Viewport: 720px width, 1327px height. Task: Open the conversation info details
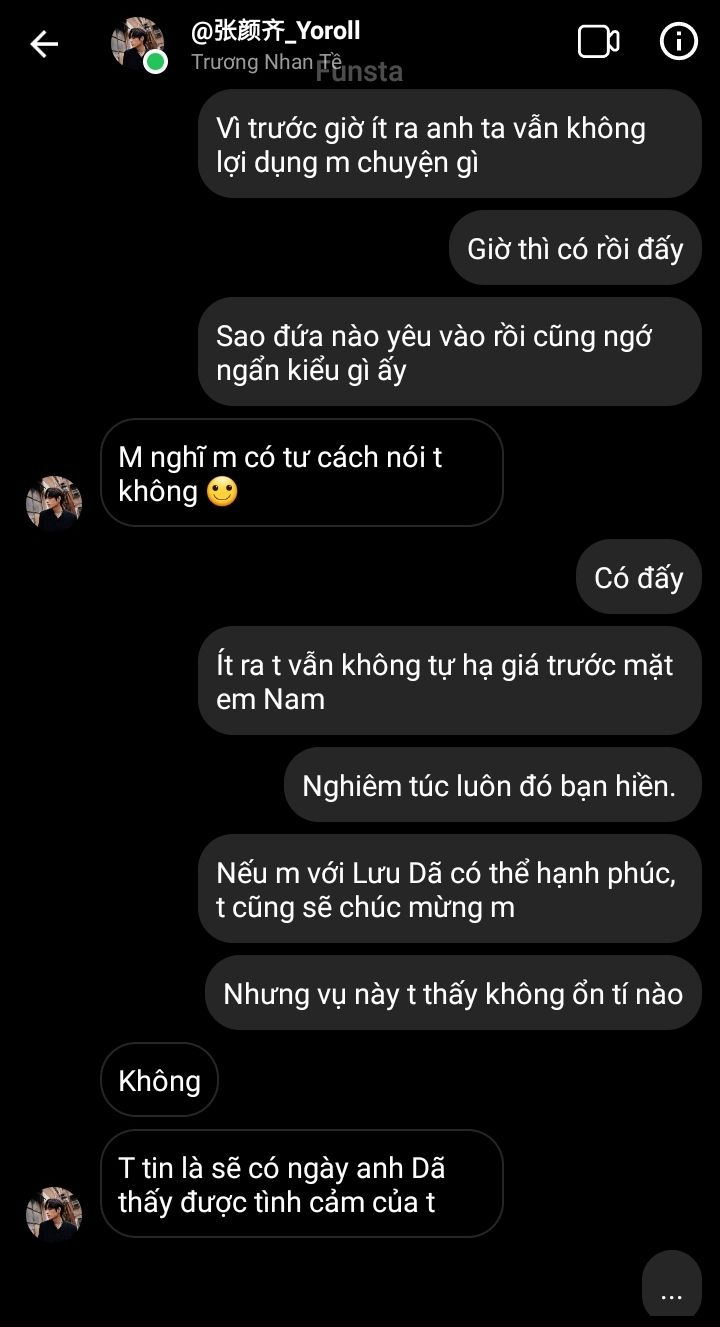[x=679, y=42]
